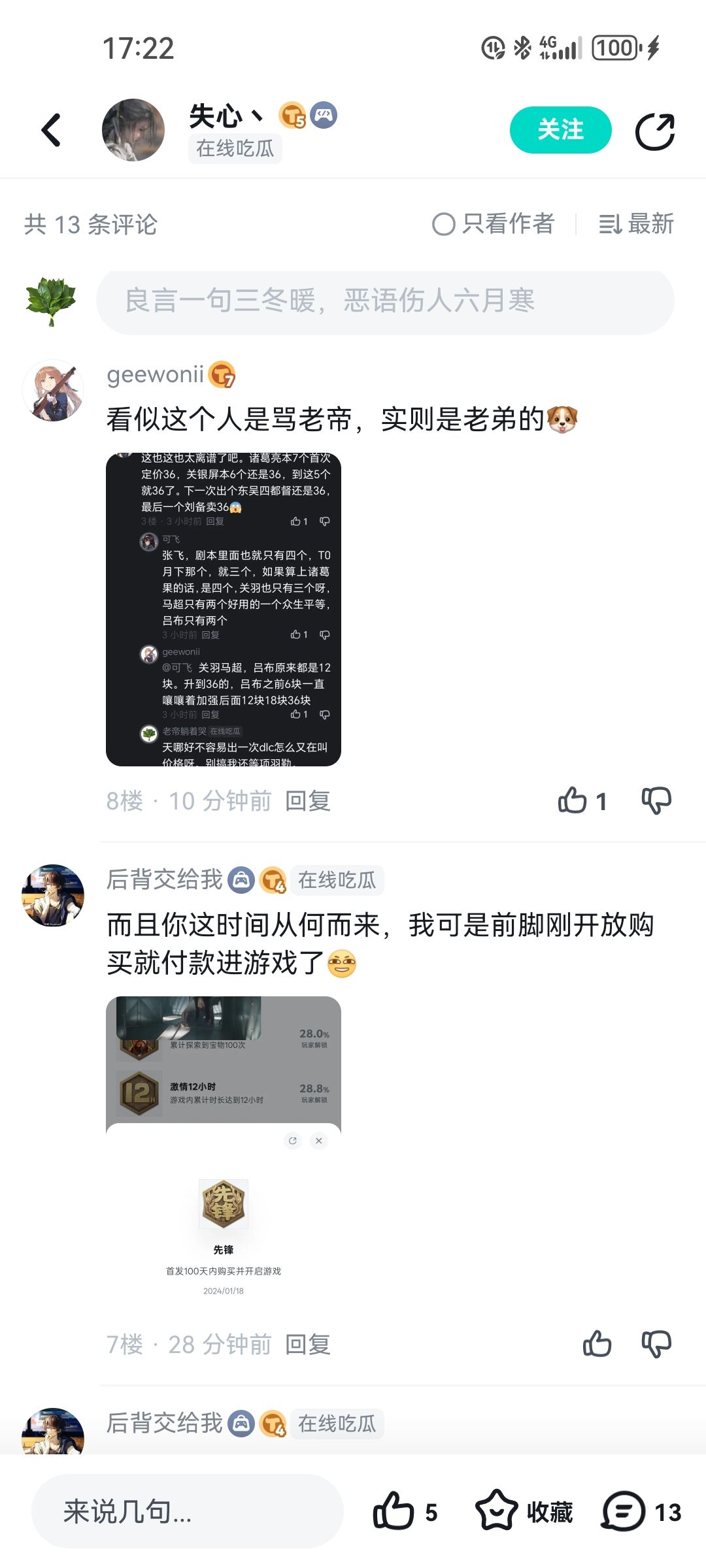
Task: Enable 只看作者 filter
Action: [493, 224]
